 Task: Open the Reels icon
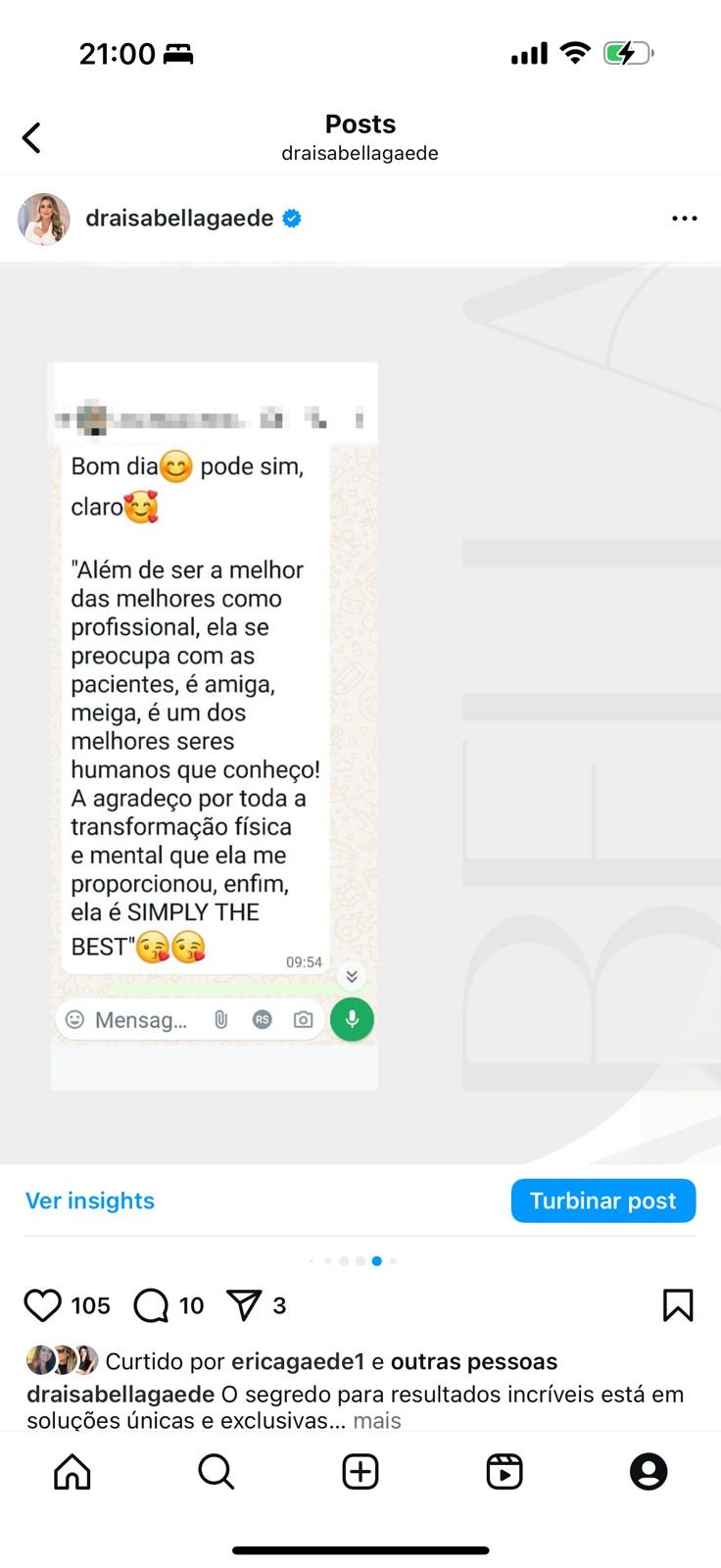click(x=504, y=1471)
